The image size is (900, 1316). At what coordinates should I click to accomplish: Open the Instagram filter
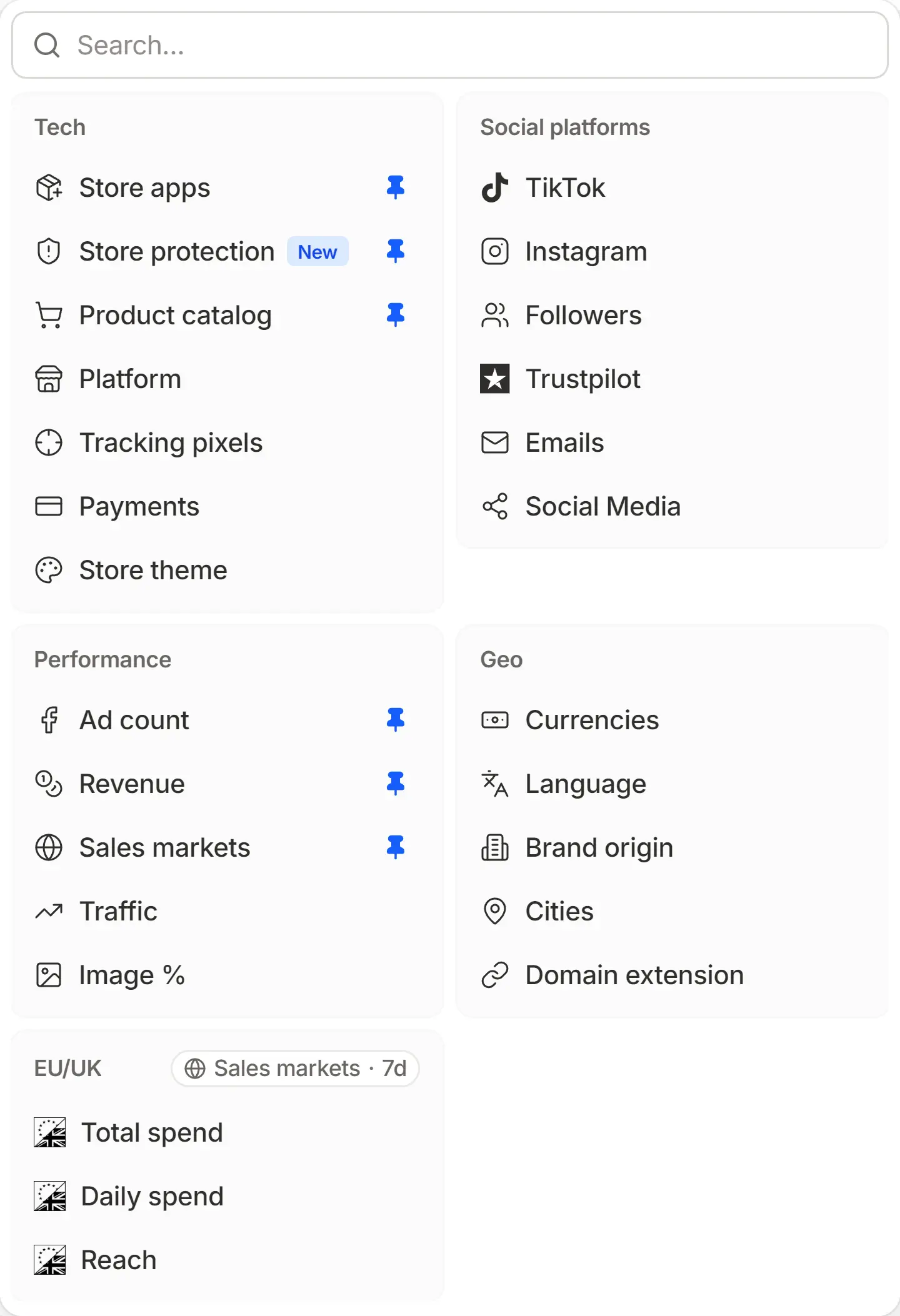(x=672, y=251)
